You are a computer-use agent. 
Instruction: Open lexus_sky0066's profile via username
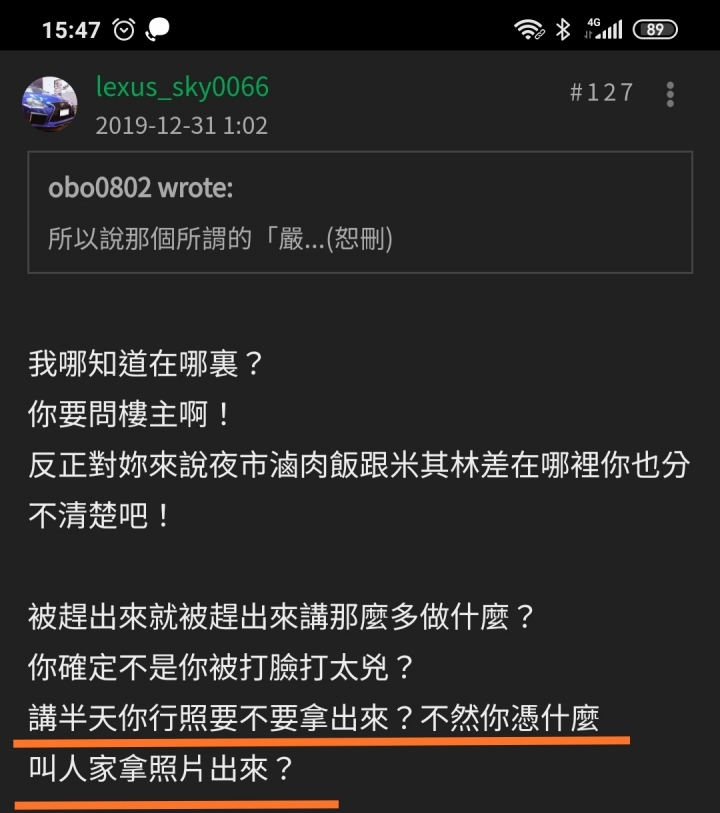point(182,87)
